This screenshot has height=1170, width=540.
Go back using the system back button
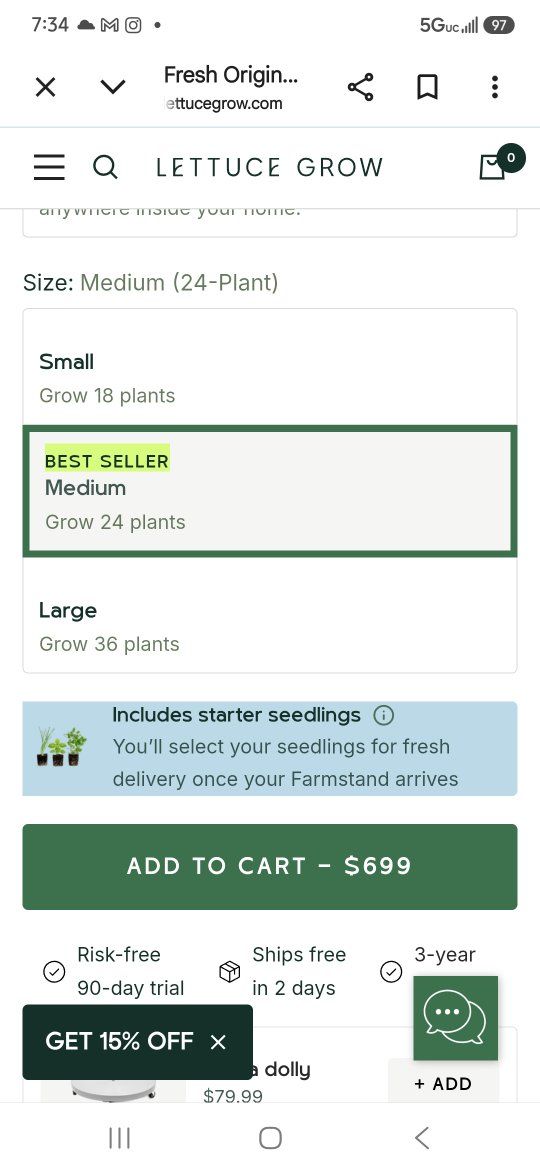(x=422, y=1138)
